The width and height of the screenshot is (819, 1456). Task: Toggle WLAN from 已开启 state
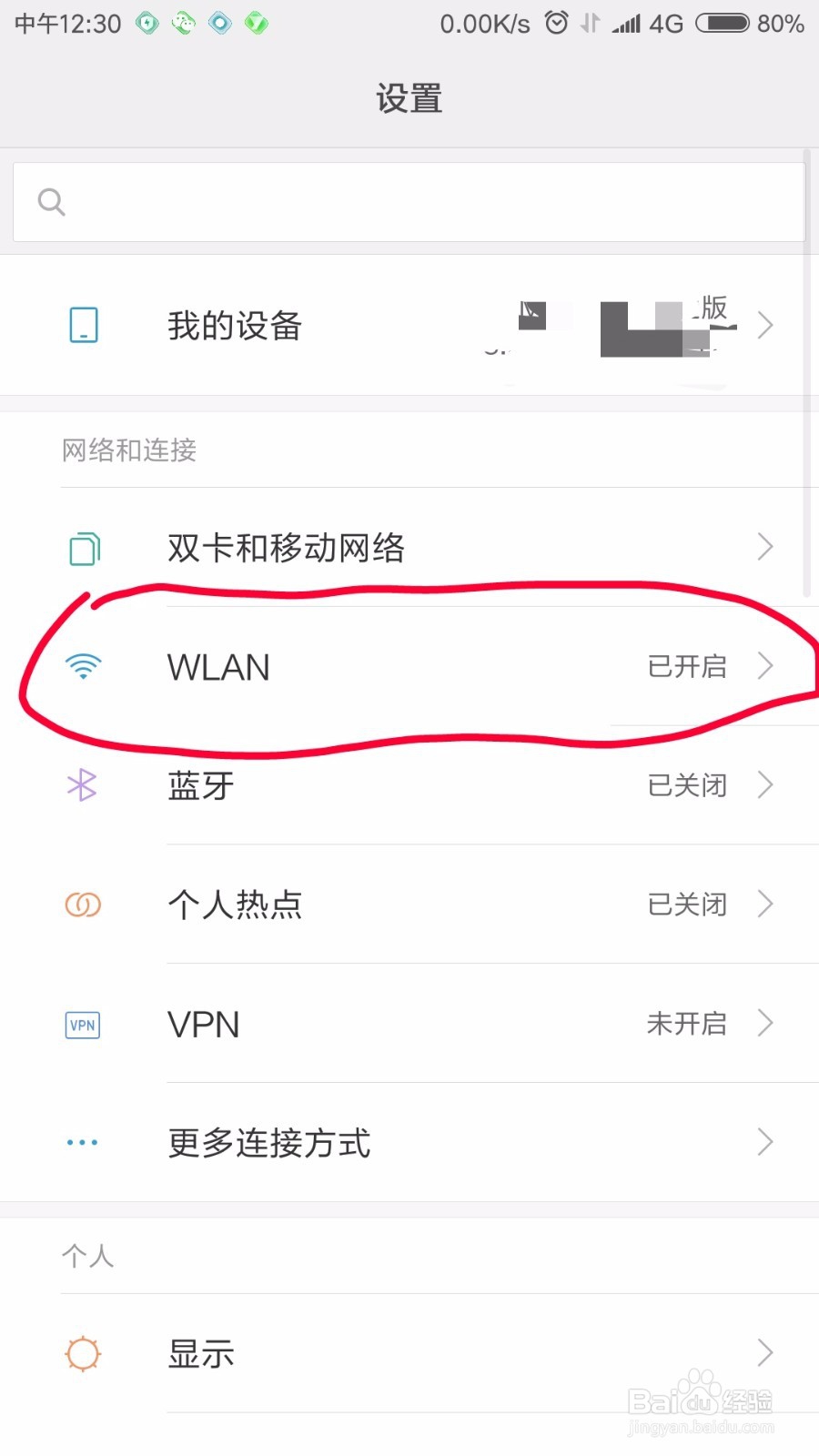click(687, 667)
